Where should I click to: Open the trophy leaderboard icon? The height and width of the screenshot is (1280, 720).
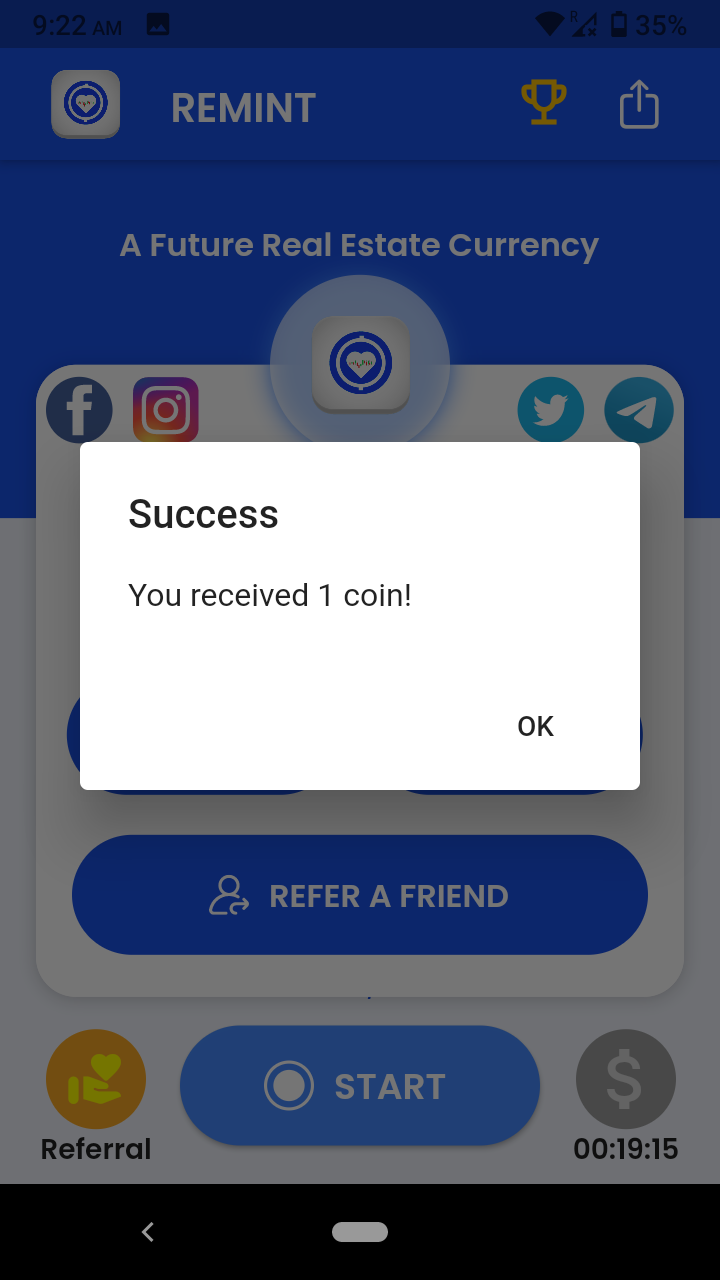pyautogui.click(x=544, y=103)
